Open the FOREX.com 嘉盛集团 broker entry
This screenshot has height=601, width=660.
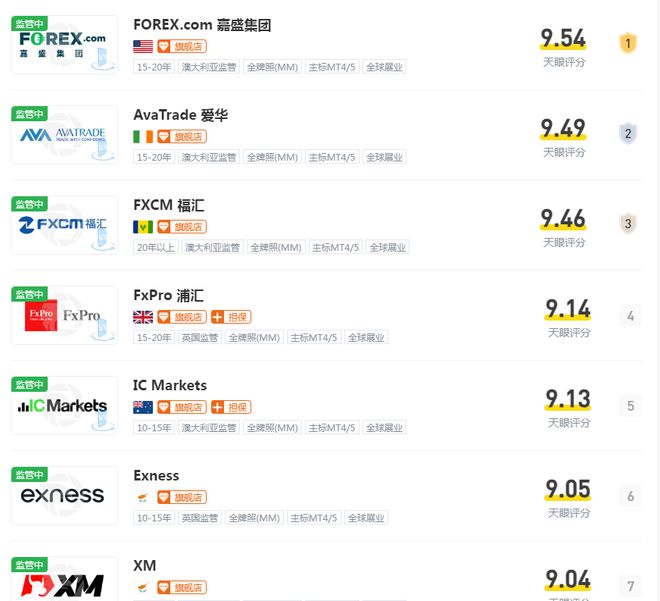[202, 25]
